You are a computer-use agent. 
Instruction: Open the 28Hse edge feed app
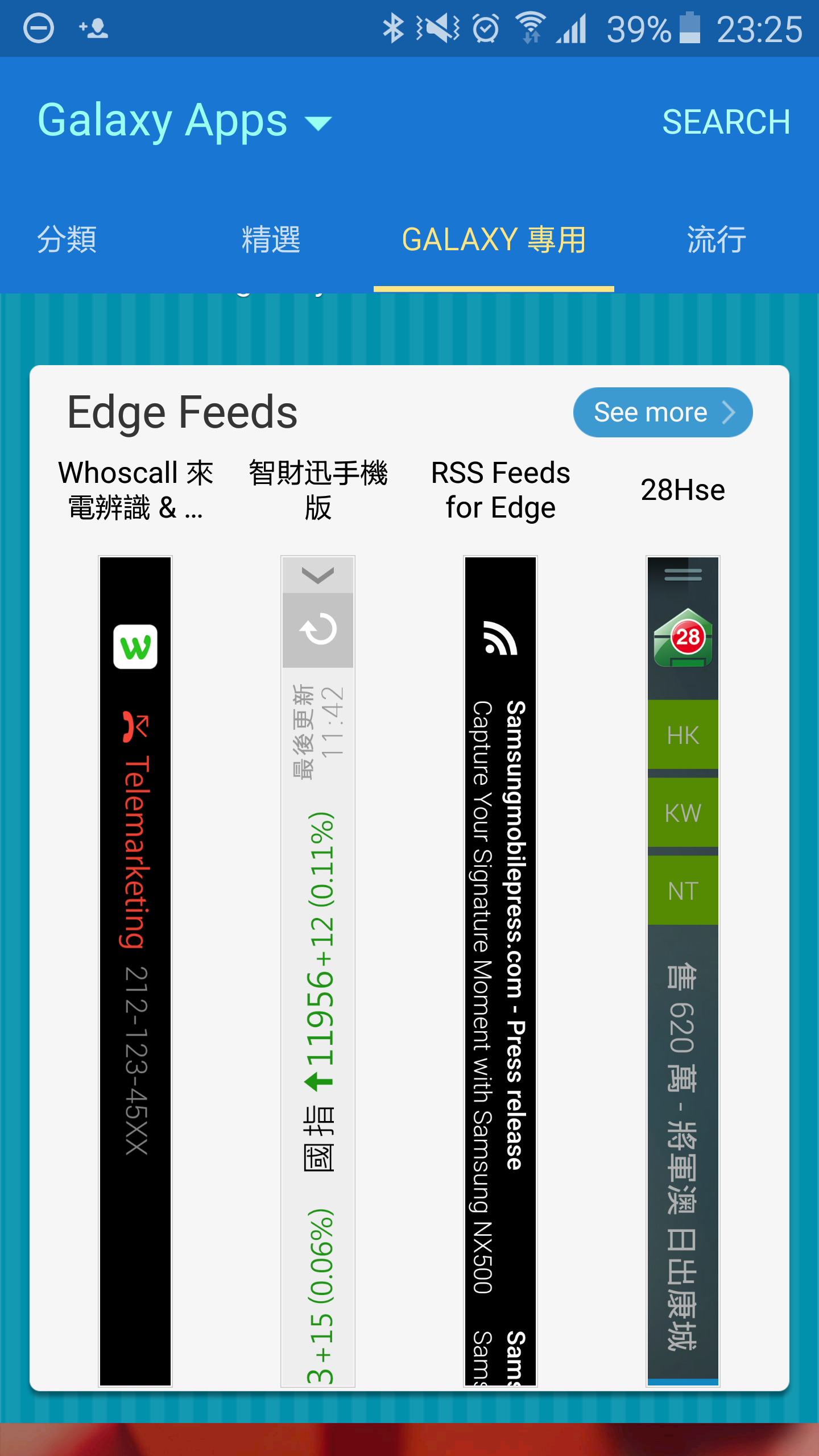(x=683, y=921)
